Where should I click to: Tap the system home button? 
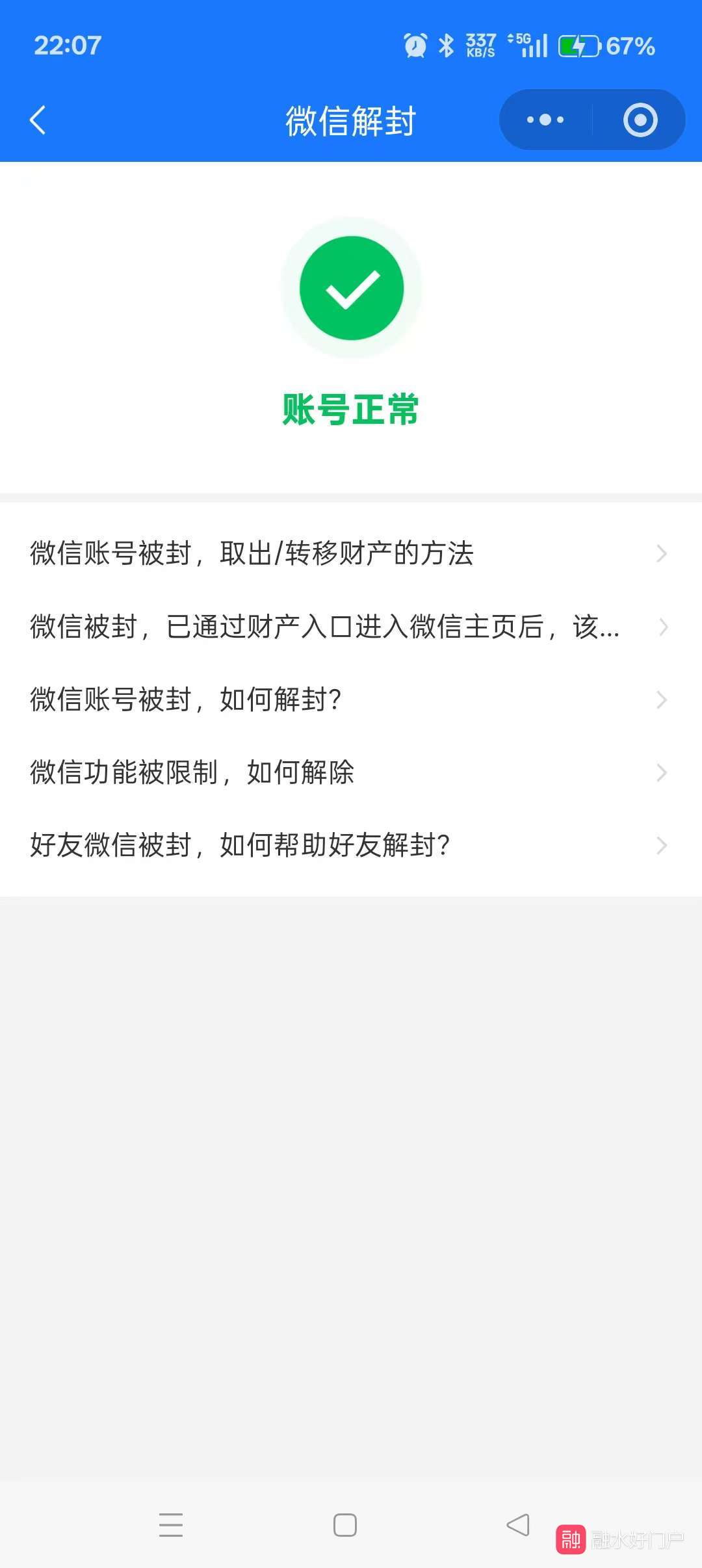coord(344,1525)
